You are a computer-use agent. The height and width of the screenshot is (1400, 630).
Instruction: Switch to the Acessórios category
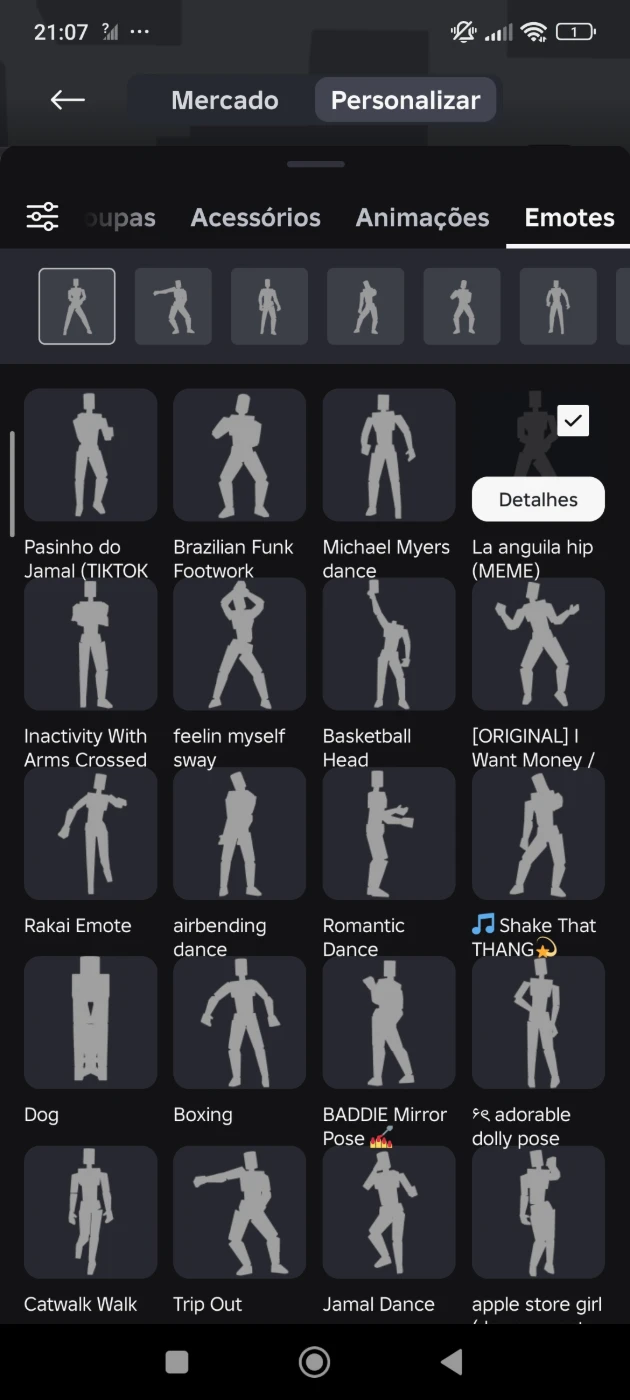(256, 217)
